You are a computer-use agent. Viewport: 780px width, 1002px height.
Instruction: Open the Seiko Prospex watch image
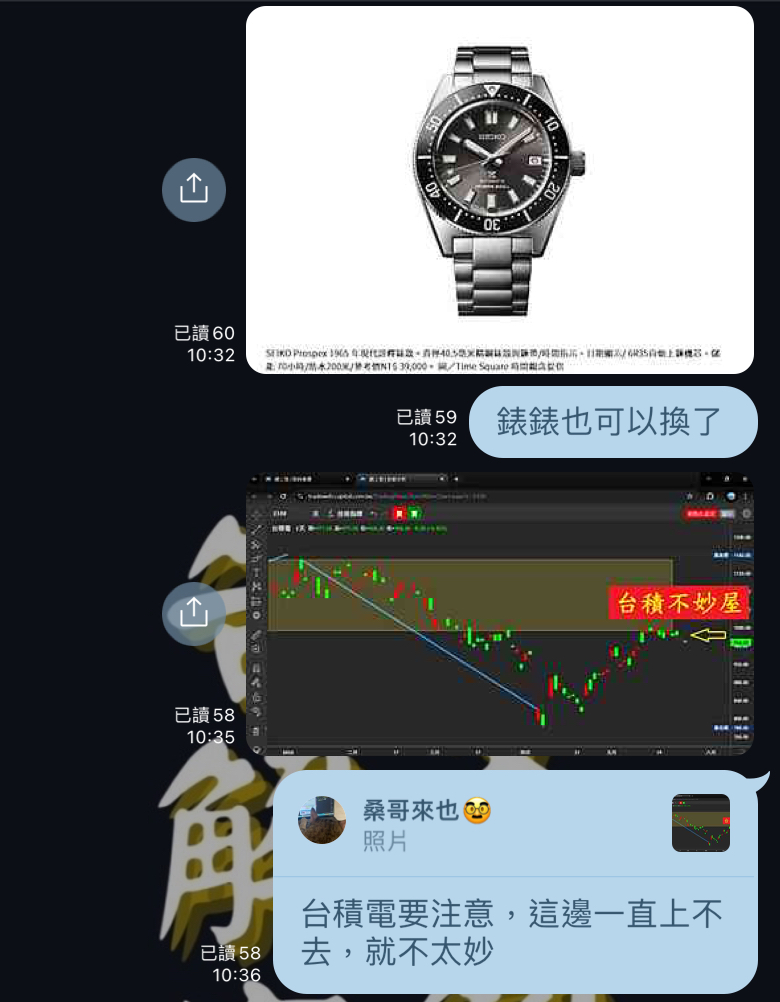pos(499,190)
